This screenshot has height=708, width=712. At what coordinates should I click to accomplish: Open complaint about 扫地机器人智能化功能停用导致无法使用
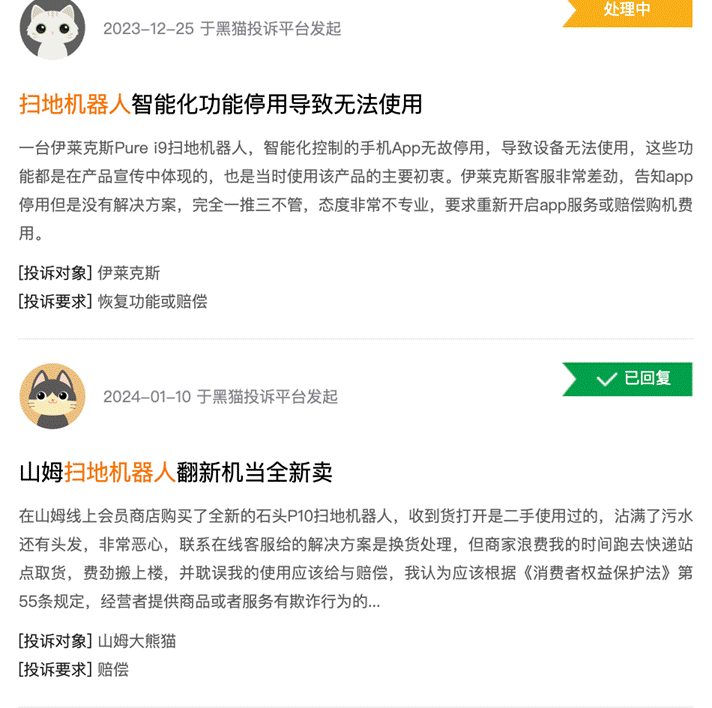[x=221, y=104]
